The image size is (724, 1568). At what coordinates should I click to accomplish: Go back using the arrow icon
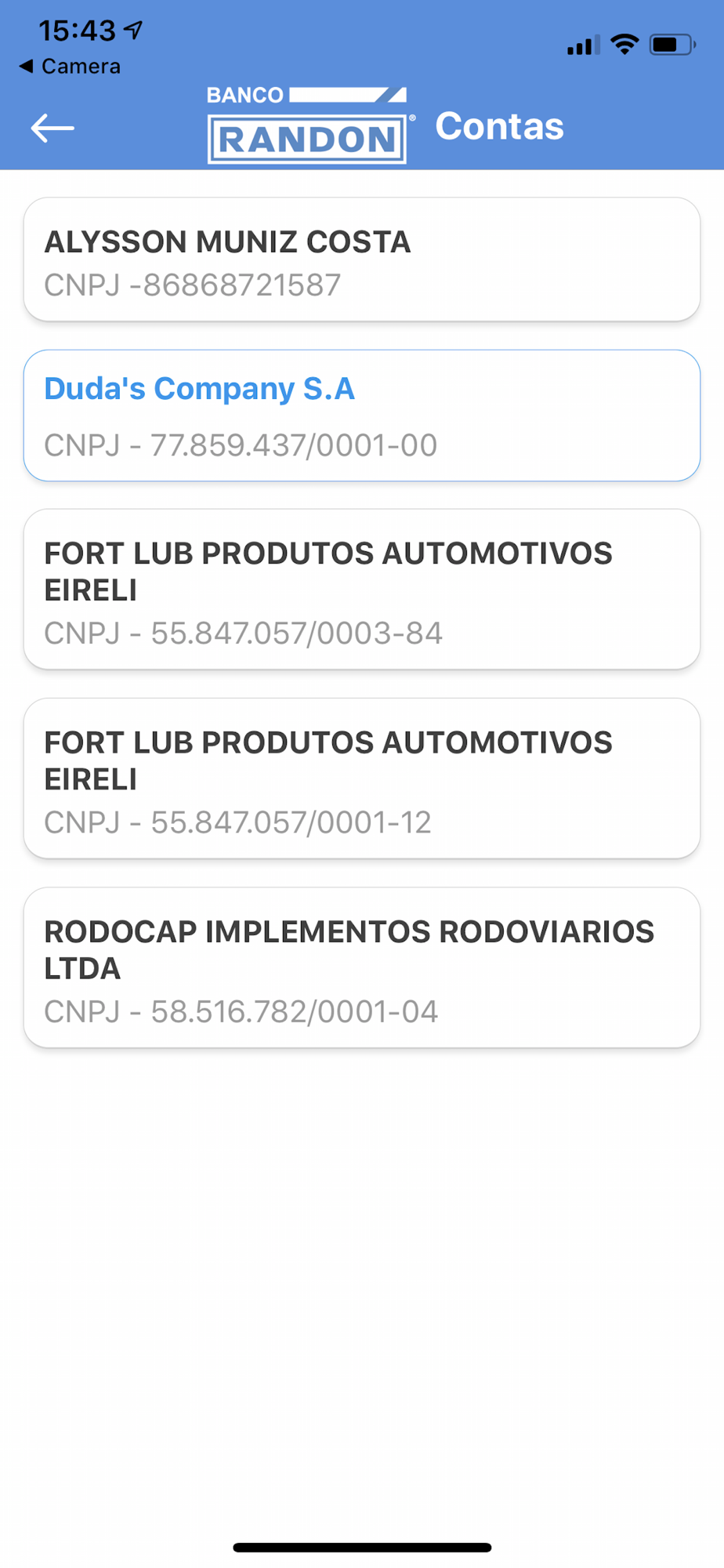pyautogui.click(x=52, y=128)
